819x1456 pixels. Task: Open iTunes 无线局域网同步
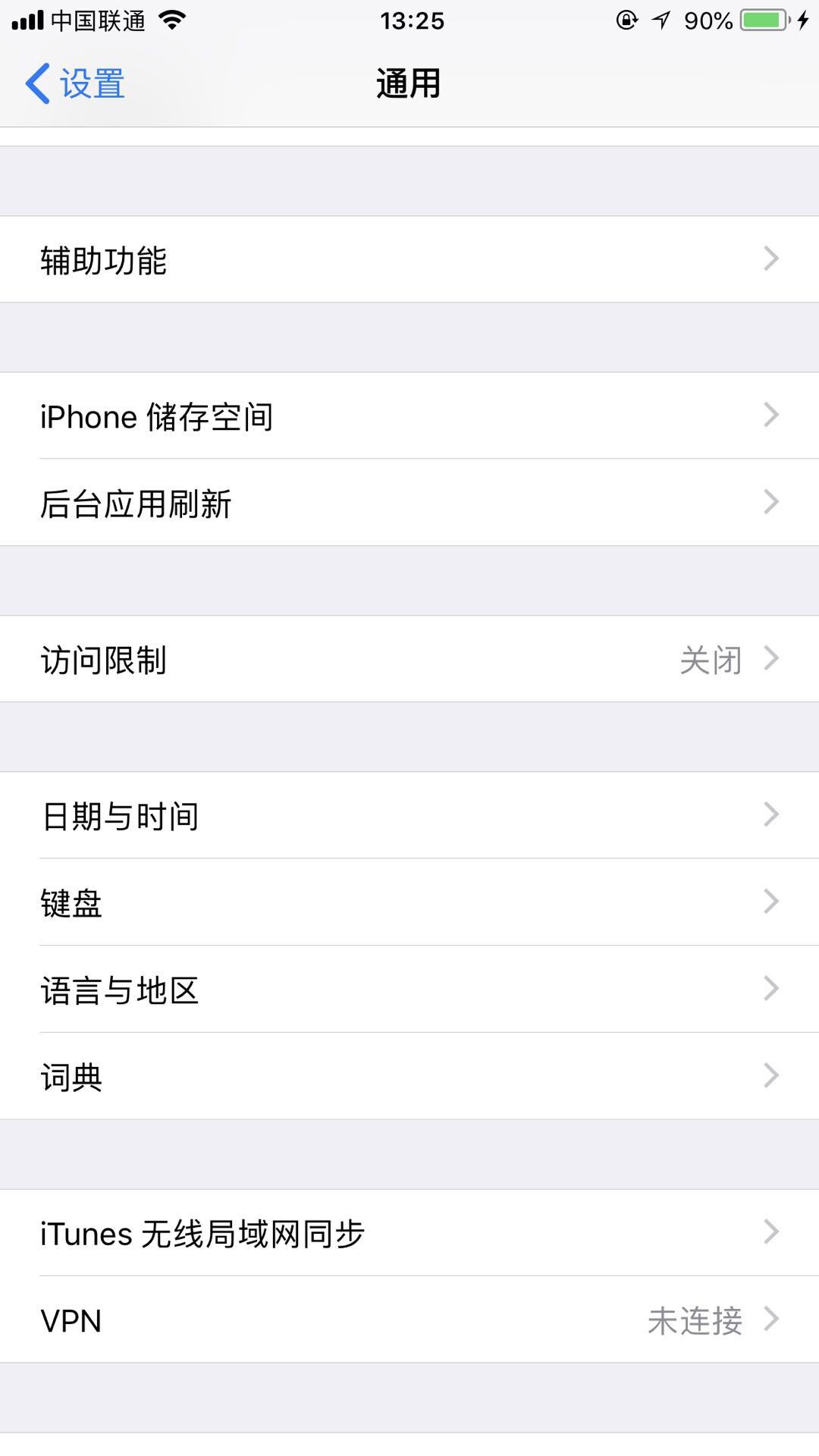click(303, 1233)
